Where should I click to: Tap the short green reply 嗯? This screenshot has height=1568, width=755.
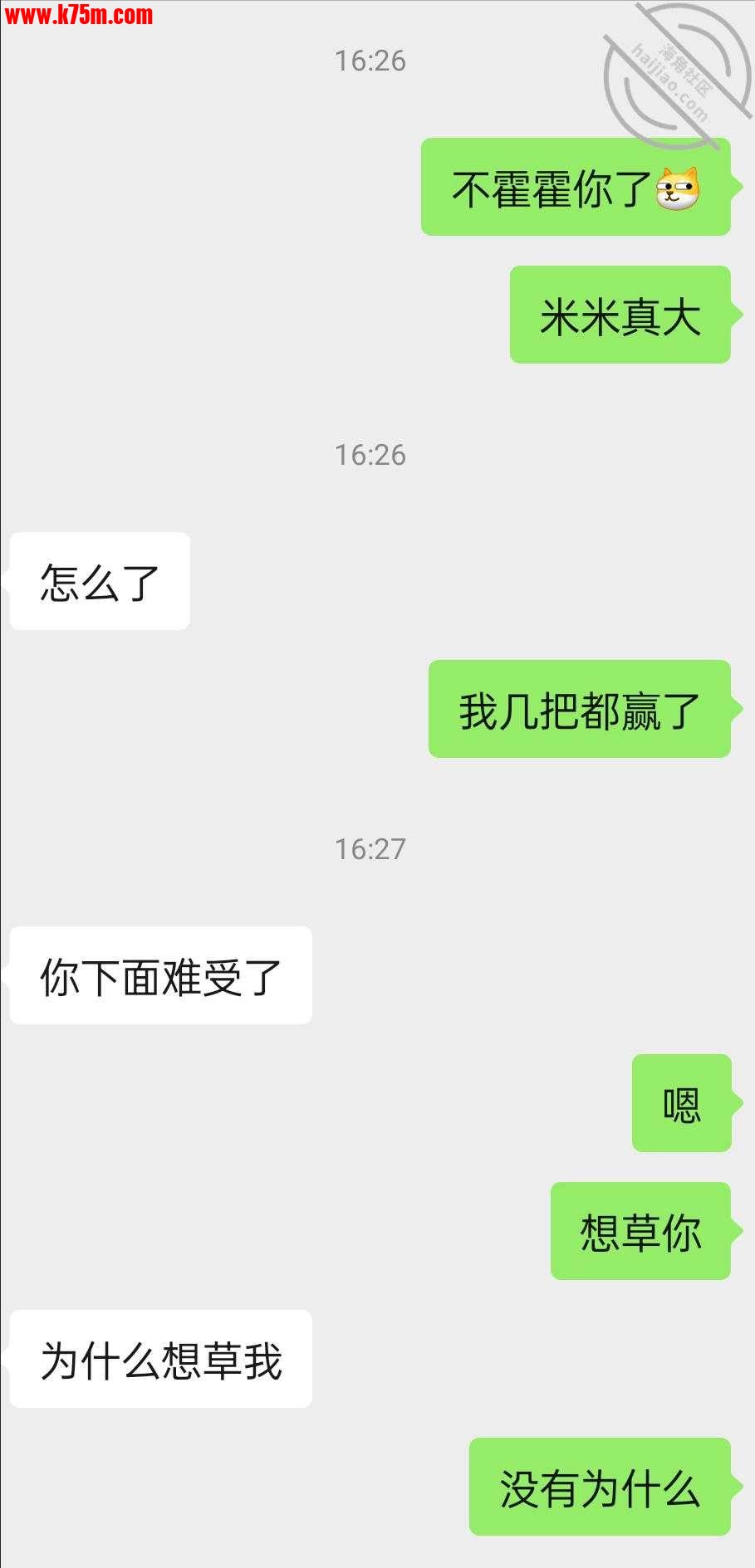(681, 1106)
